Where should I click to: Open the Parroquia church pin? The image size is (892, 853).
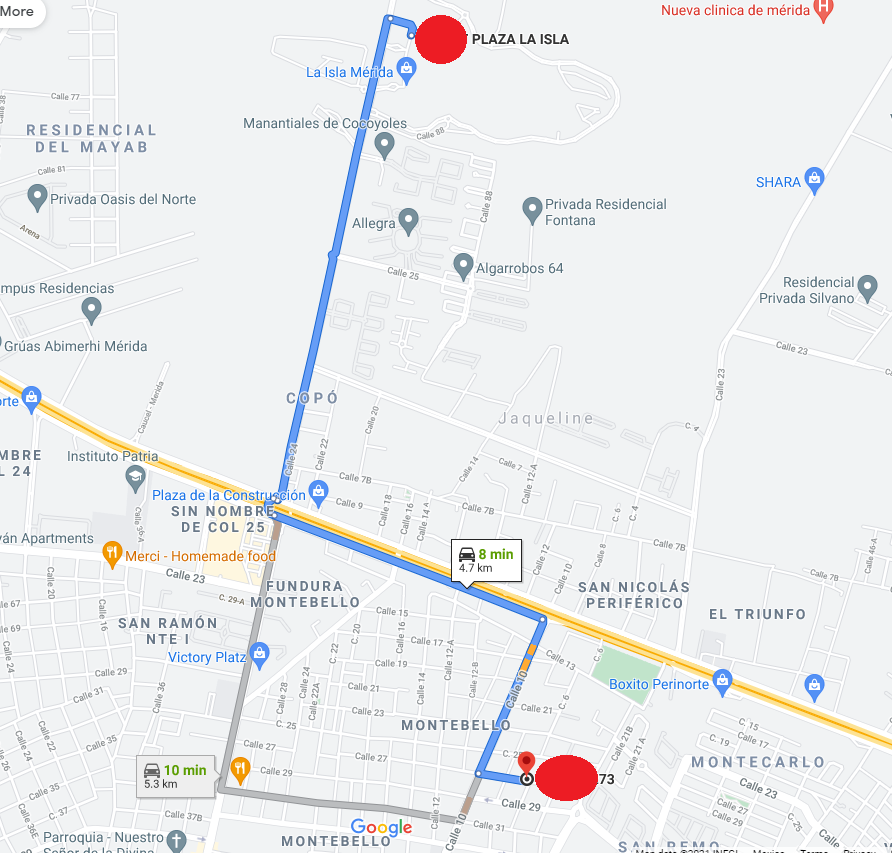coord(176,840)
